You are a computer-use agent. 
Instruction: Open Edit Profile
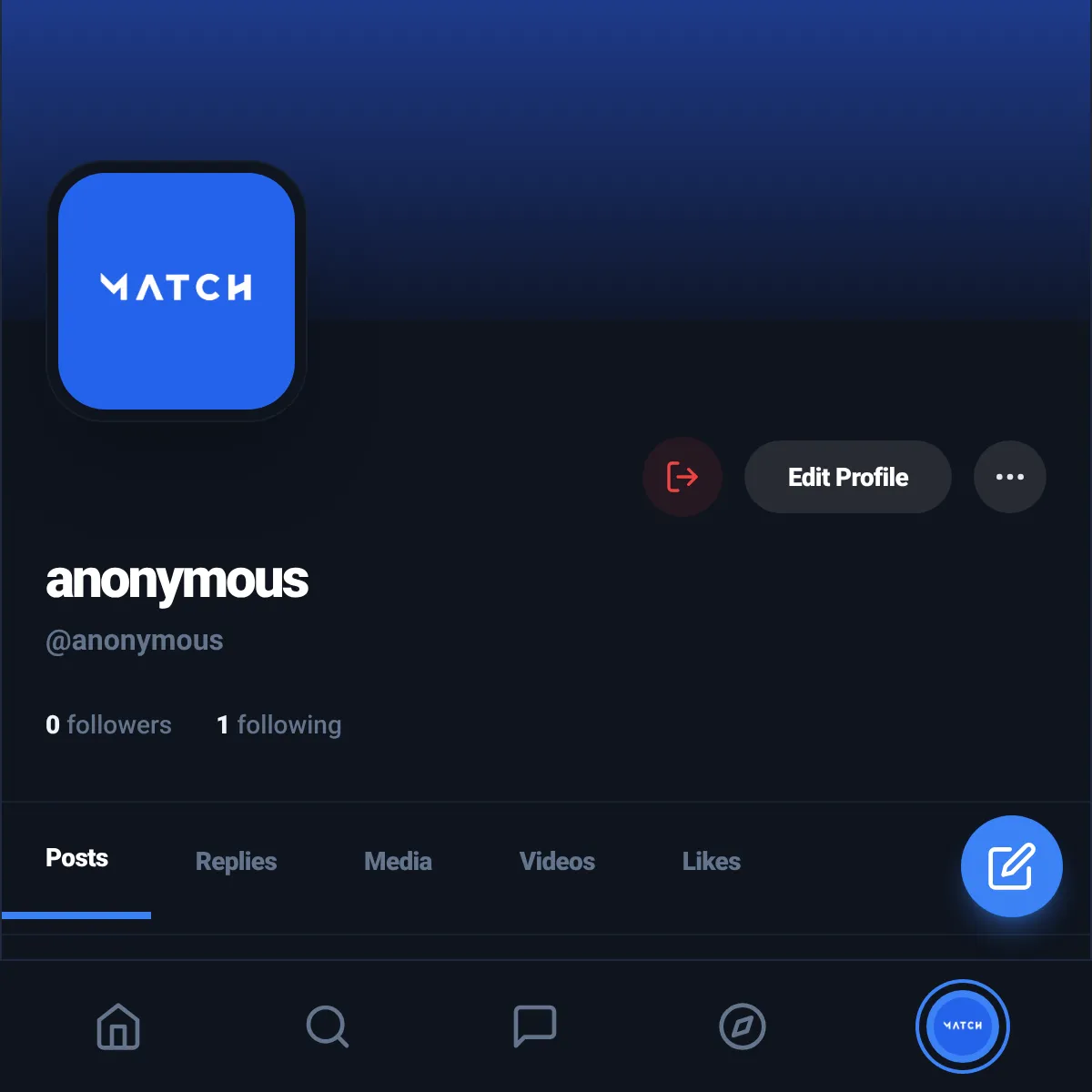coord(848,477)
